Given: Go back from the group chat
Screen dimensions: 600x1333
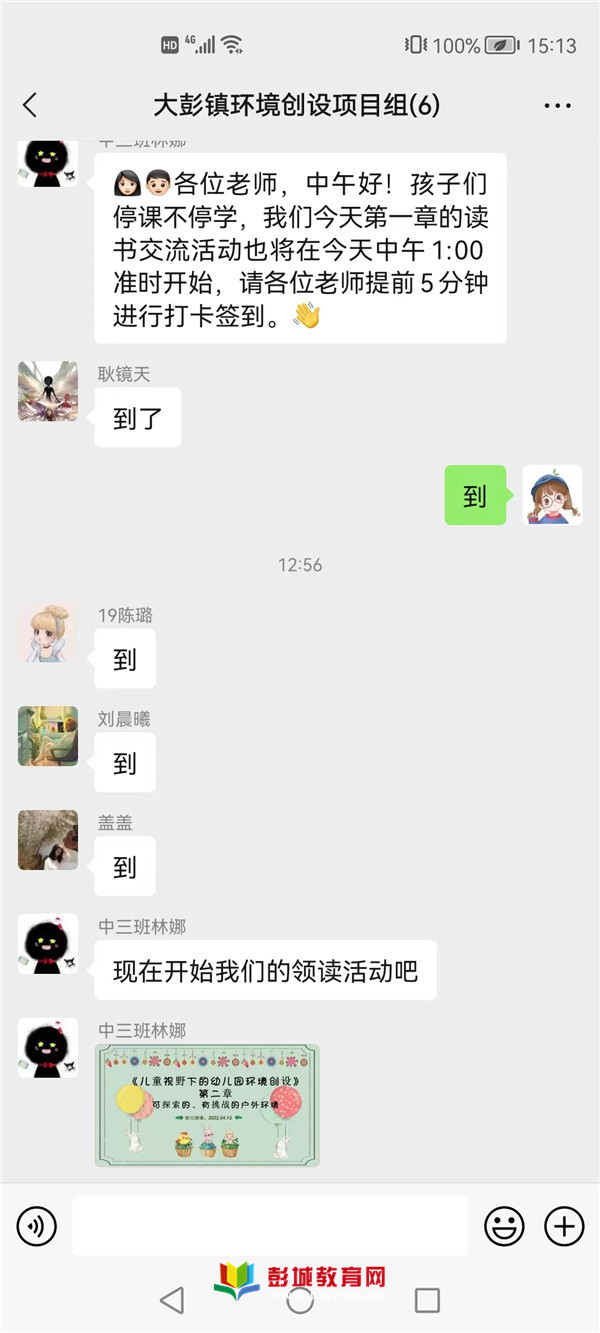Looking at the screenshot, I should (30, 104).
